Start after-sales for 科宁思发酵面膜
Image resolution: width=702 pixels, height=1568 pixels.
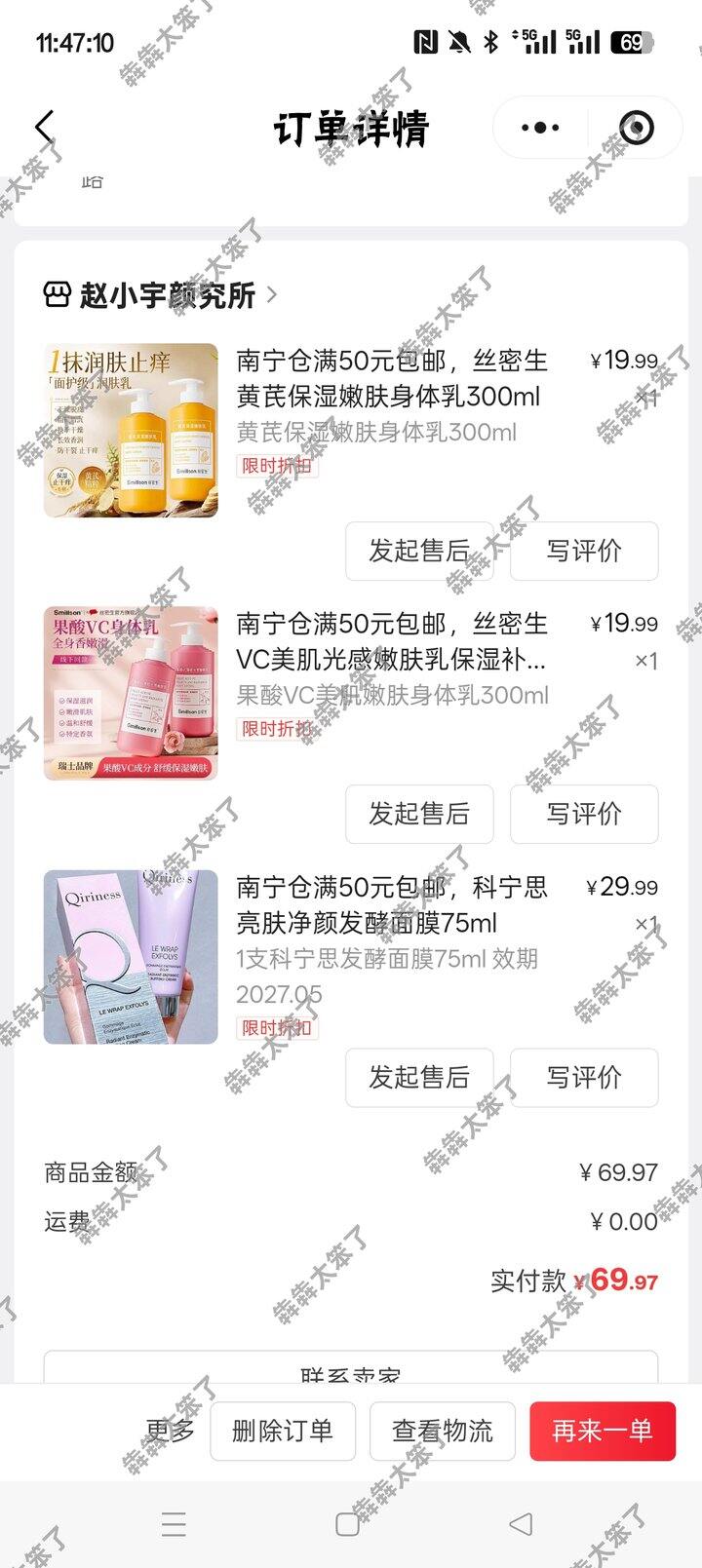[419, 1077]
